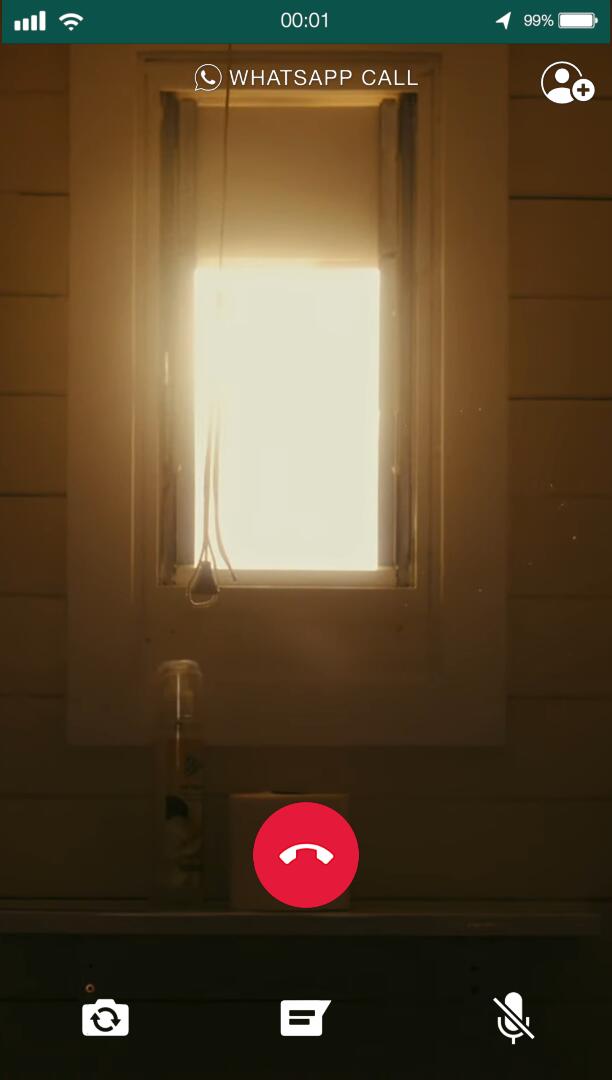Open the message chat icon

[x=304, y=1019]
